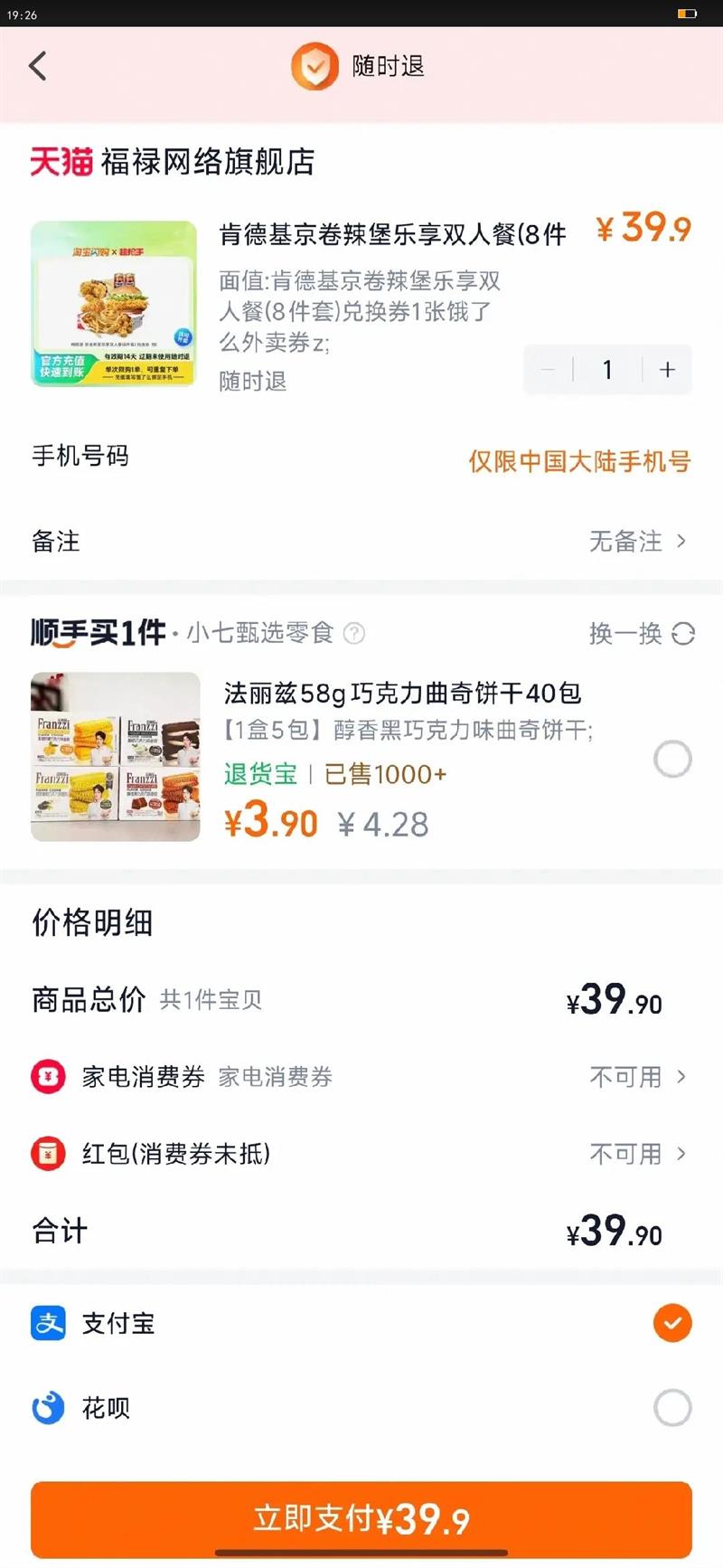The image size is (723, 1568).
Task: Choose 支付宝 as payment method
Action: point(672,1323)
